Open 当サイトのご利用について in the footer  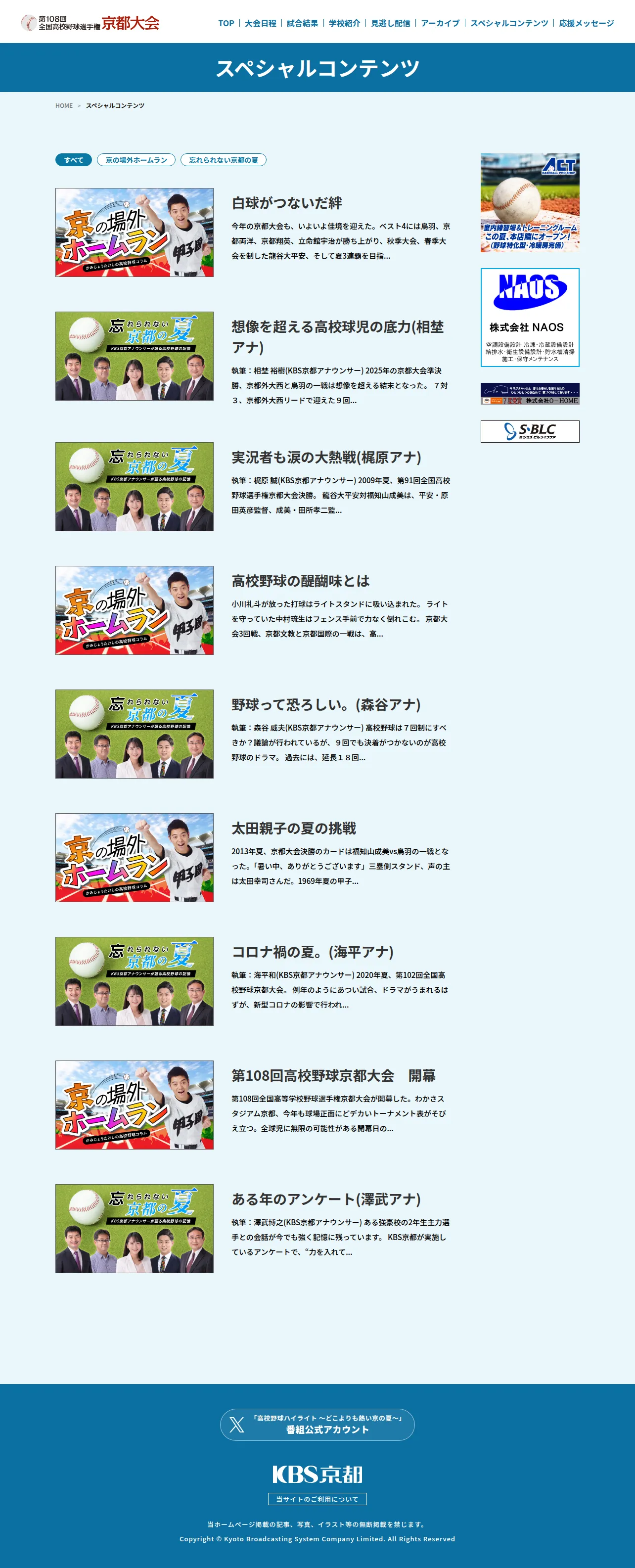pos(317,1499)
